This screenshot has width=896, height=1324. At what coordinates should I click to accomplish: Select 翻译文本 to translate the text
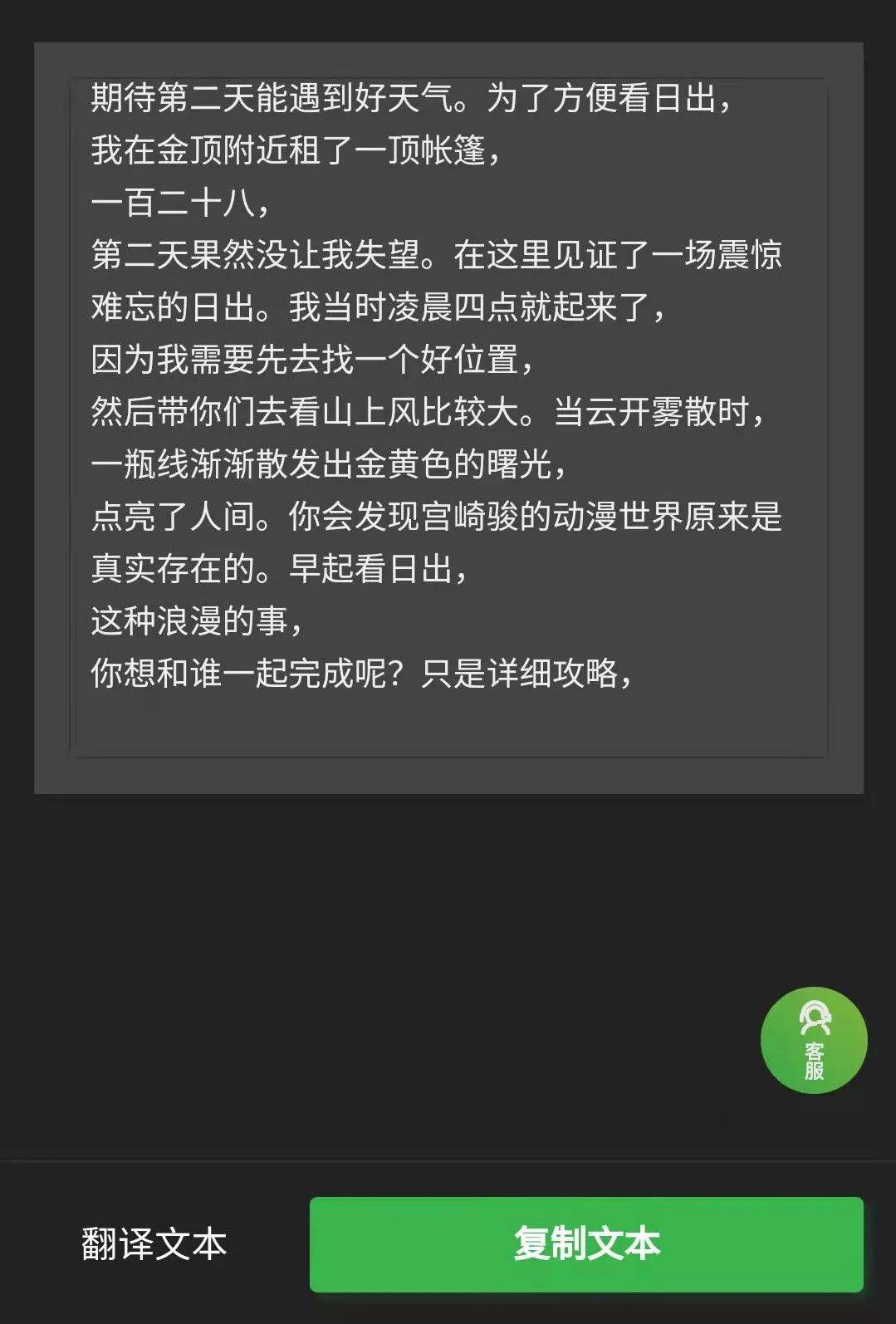click(154, 1244)
